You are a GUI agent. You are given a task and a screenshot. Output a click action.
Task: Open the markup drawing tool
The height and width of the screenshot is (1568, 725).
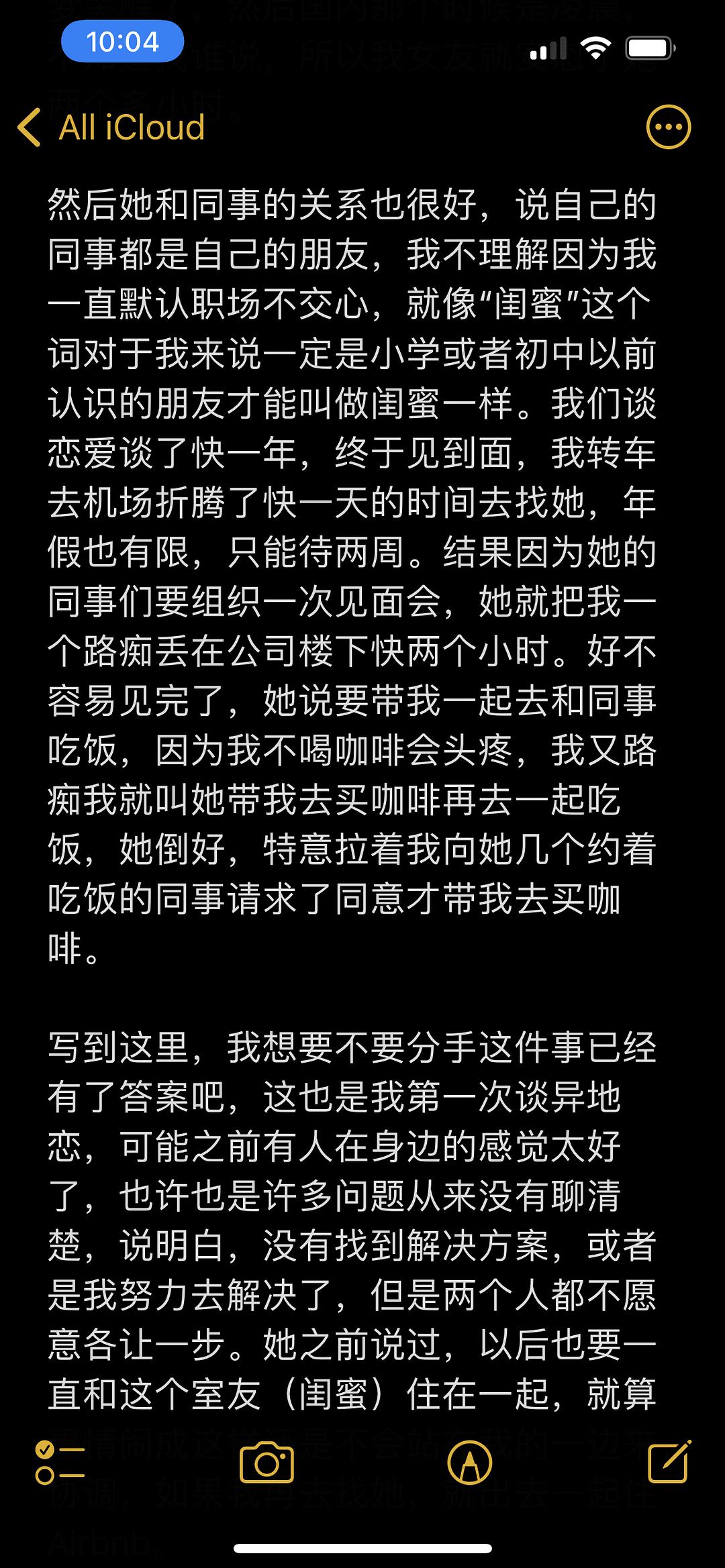tap(470, 1463)
